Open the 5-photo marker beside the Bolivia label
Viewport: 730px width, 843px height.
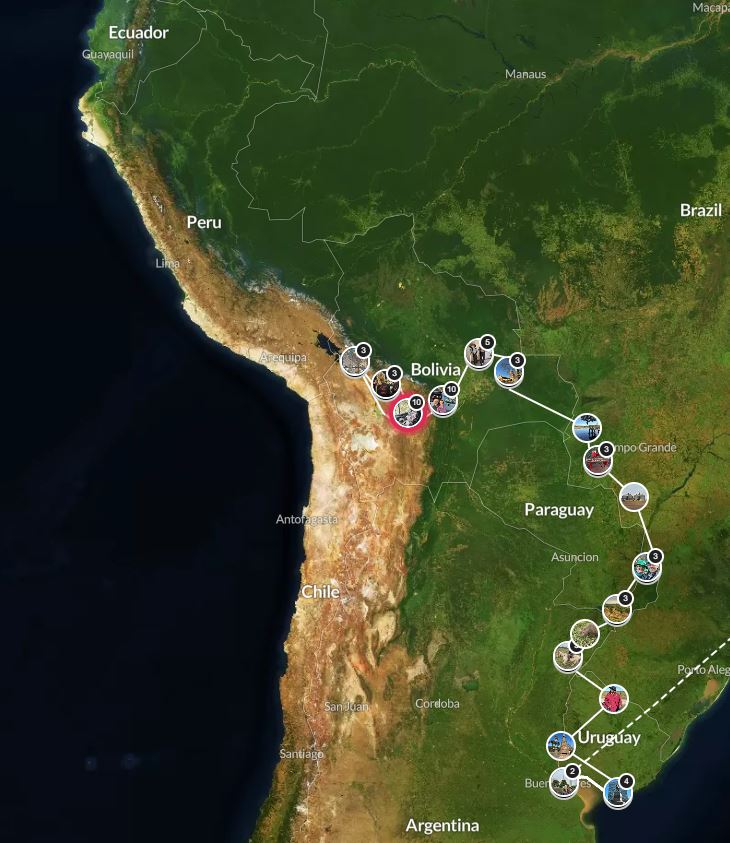(478, 353)
